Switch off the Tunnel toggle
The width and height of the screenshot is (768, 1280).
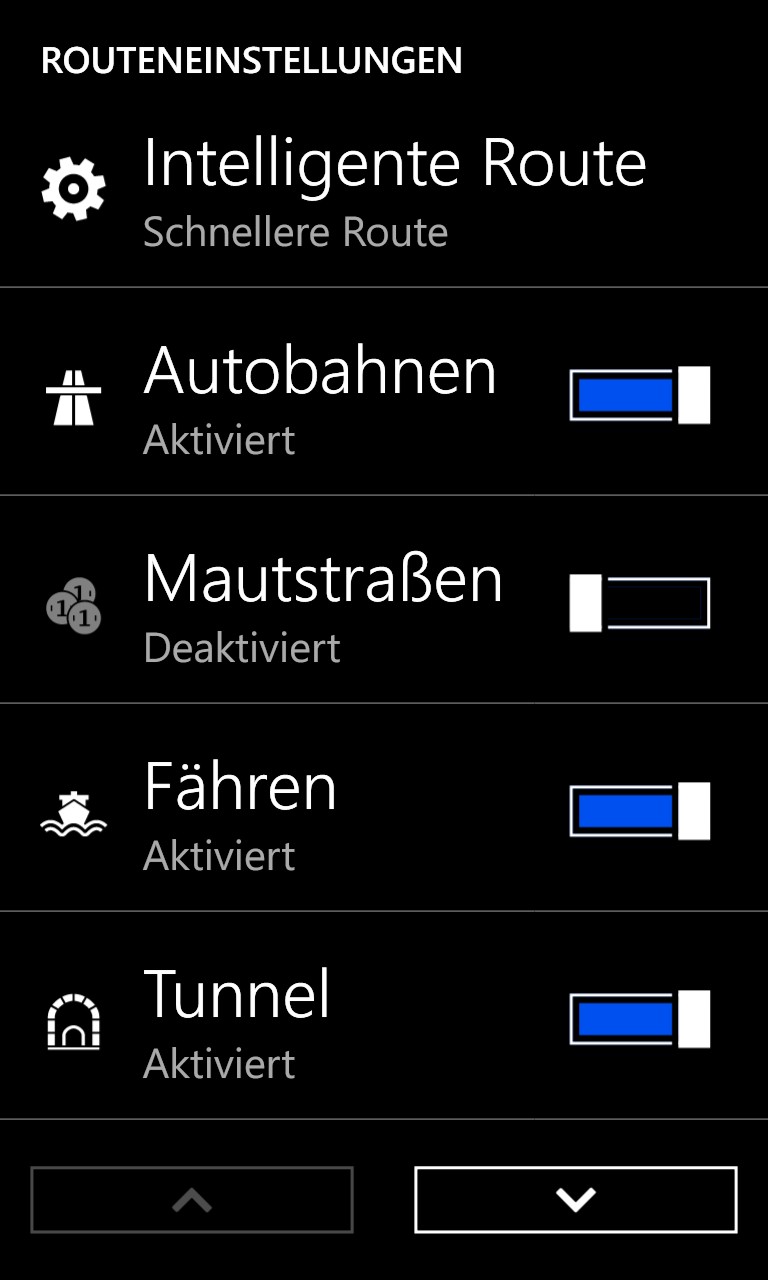coord(640,1019)
